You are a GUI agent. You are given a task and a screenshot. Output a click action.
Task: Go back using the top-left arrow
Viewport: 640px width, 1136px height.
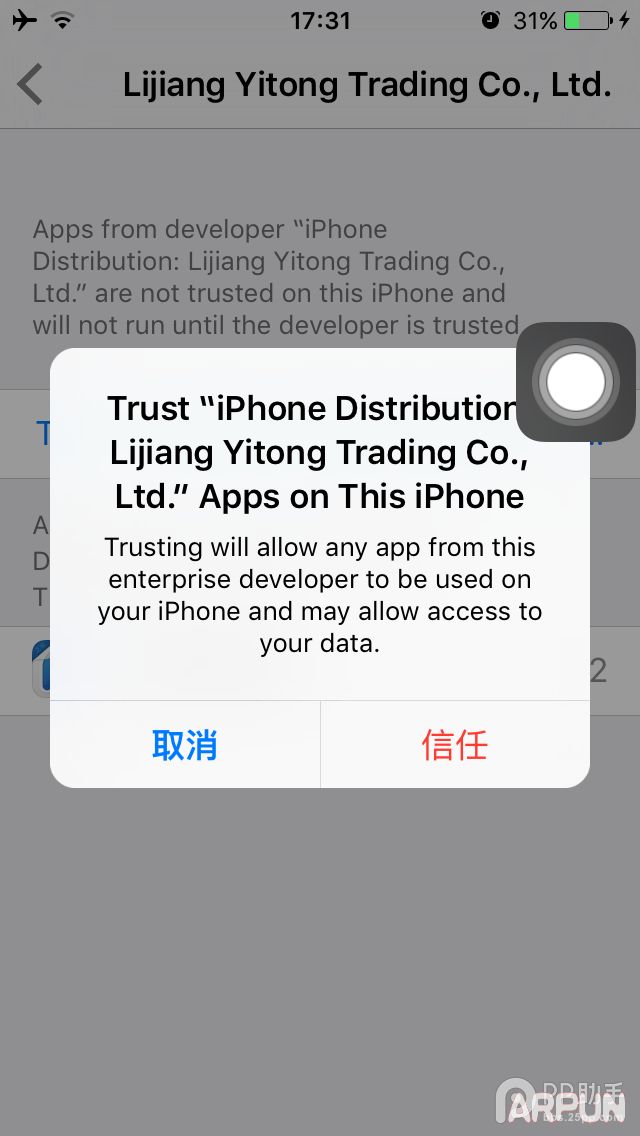(30, 85)
